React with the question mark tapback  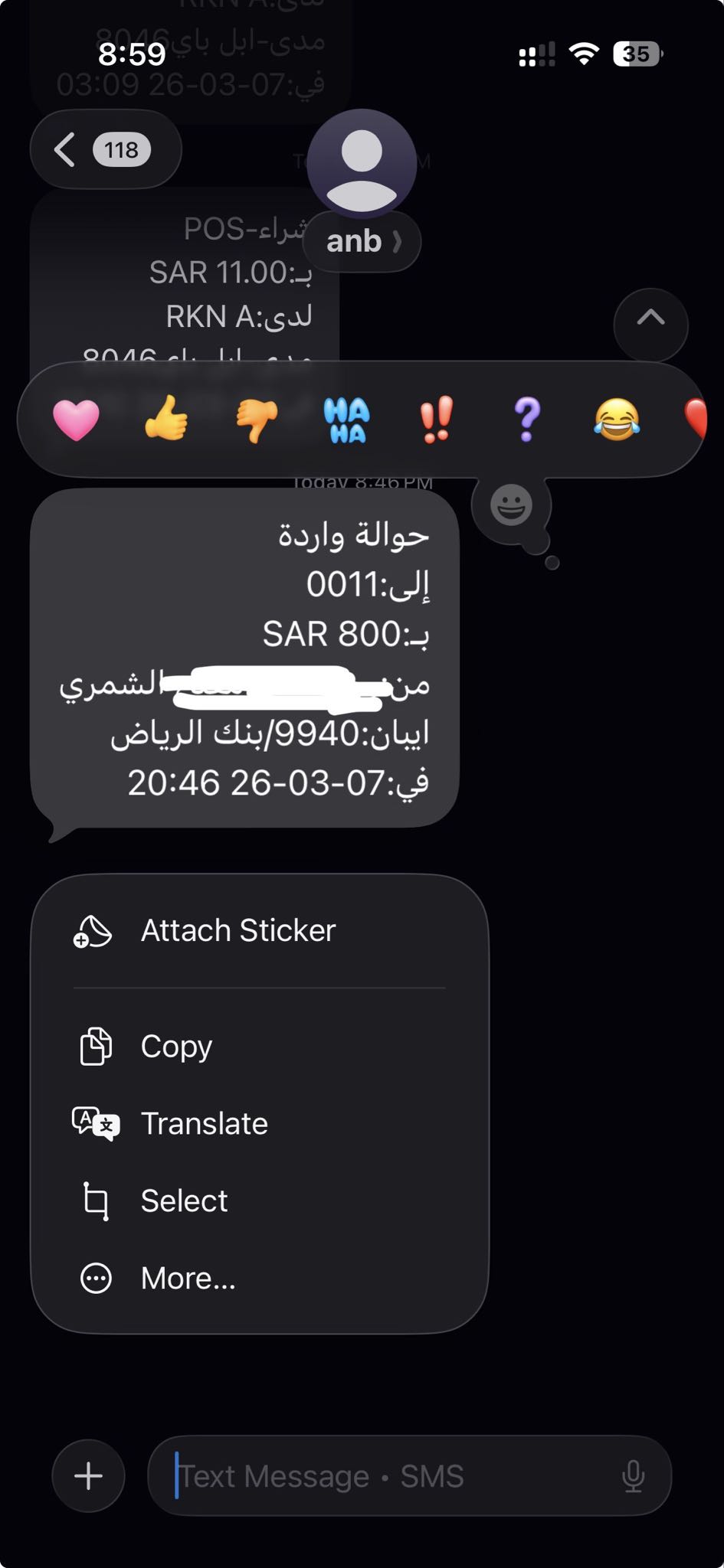pos(526,420)
